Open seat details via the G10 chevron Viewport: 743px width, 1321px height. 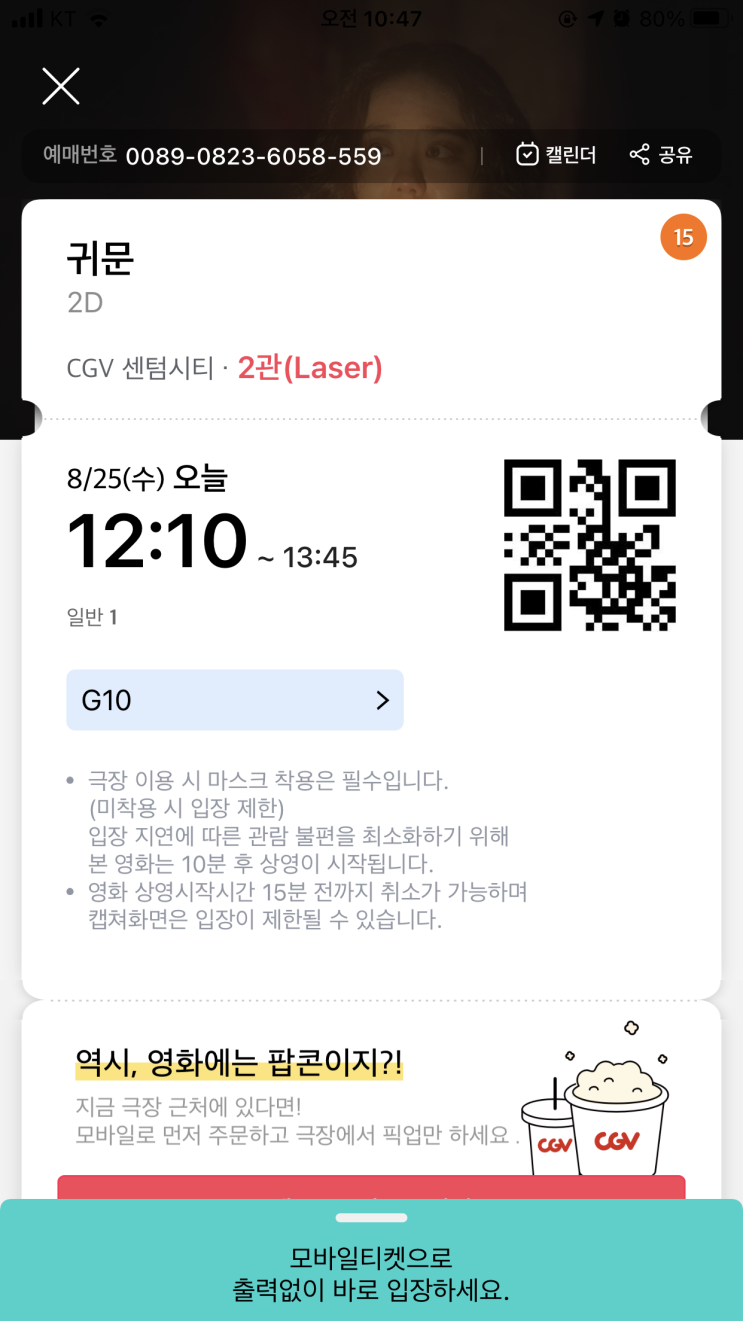(382, 700)
